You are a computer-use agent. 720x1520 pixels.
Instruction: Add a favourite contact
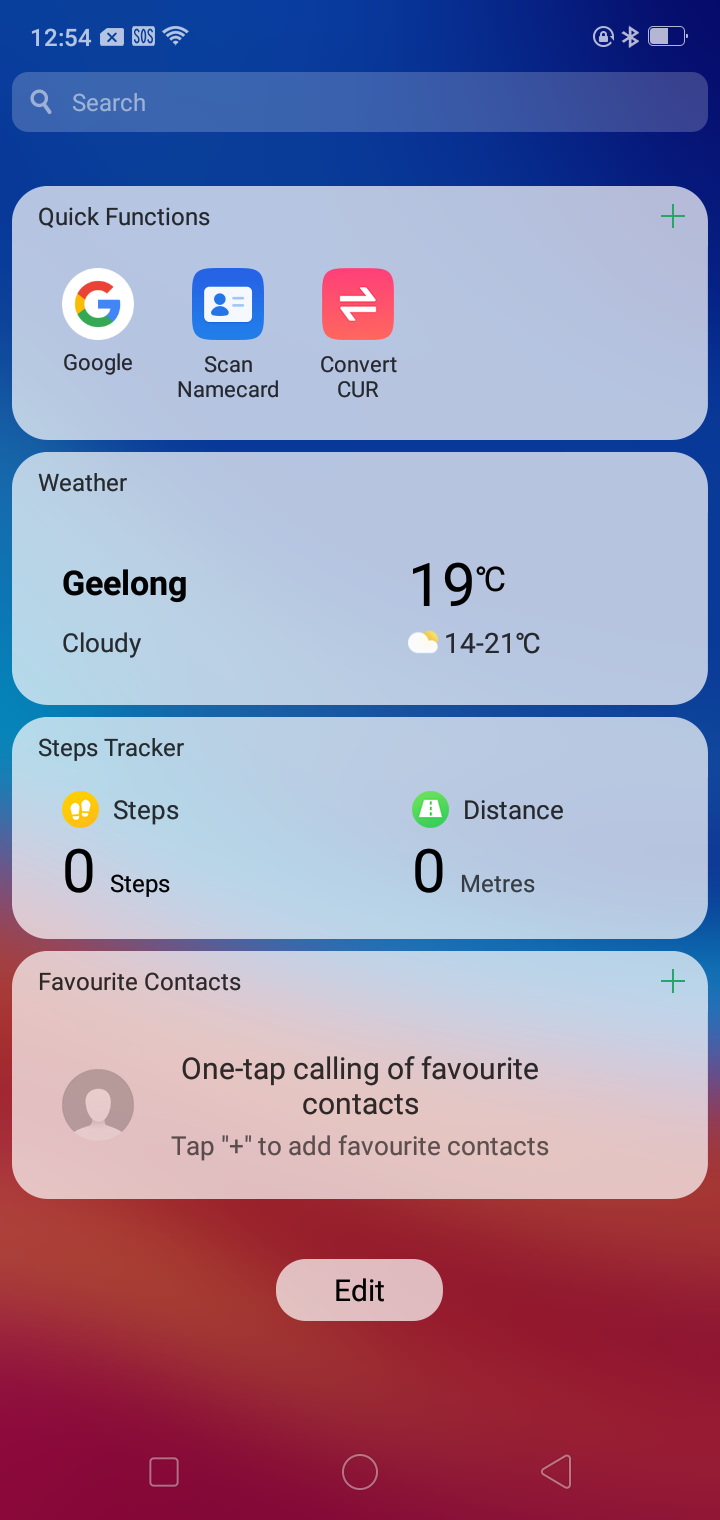[673, 981]
